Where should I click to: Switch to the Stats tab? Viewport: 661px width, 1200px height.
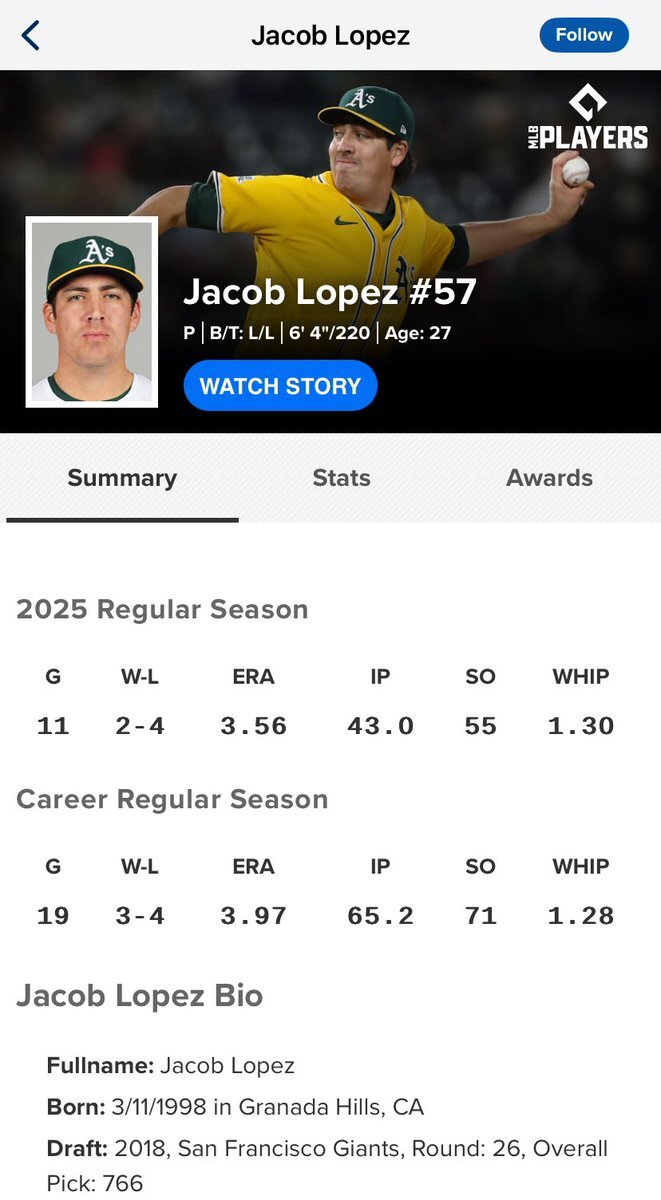[342, 478]
